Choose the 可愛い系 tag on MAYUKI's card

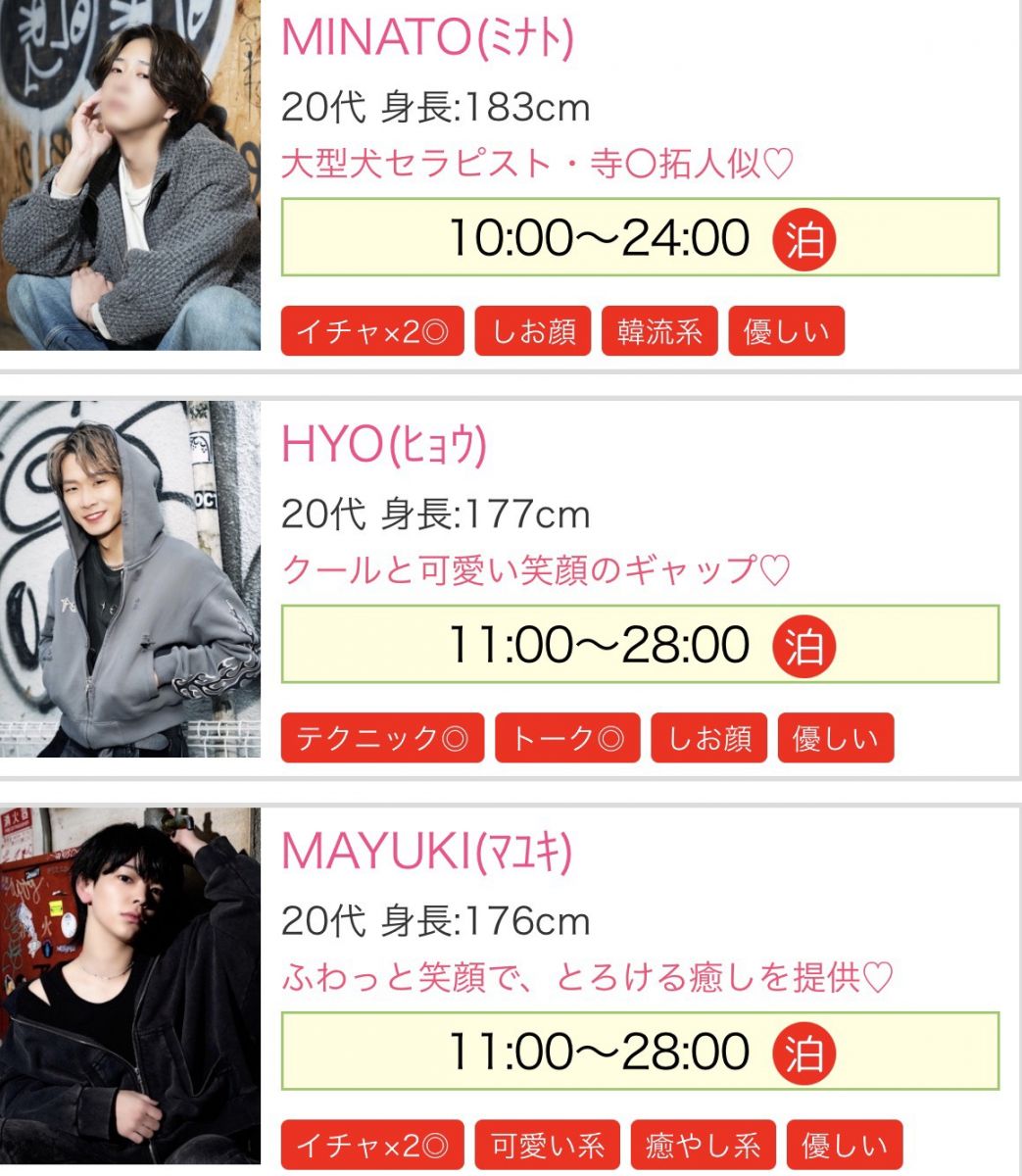[x=548, y=1145]
